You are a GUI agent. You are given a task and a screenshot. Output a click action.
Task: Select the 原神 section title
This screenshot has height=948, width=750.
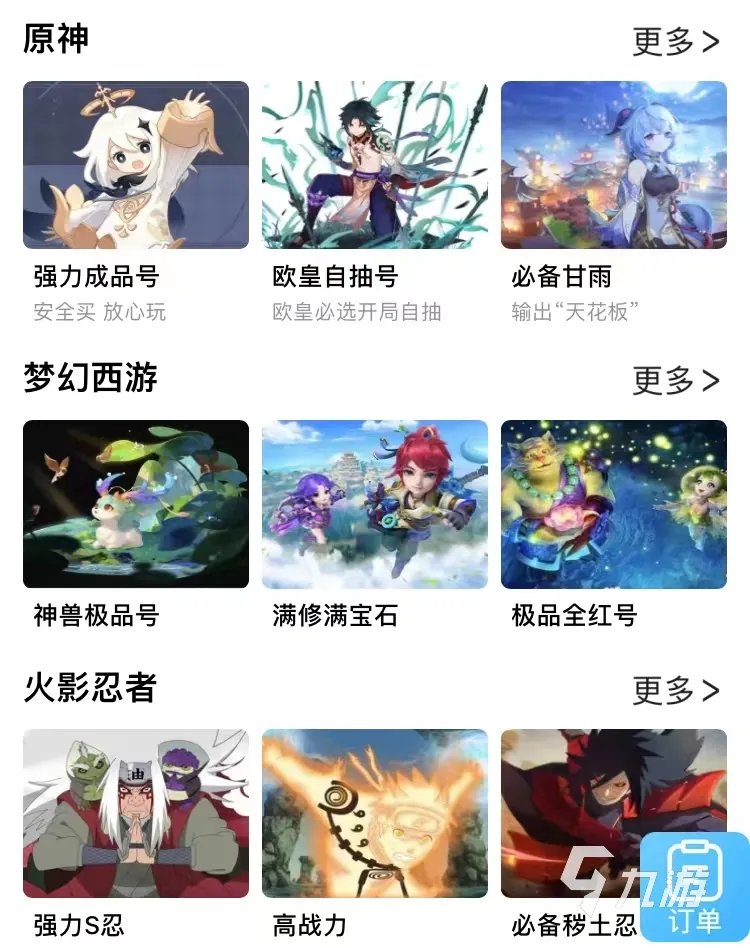click(x=53, y=39)
